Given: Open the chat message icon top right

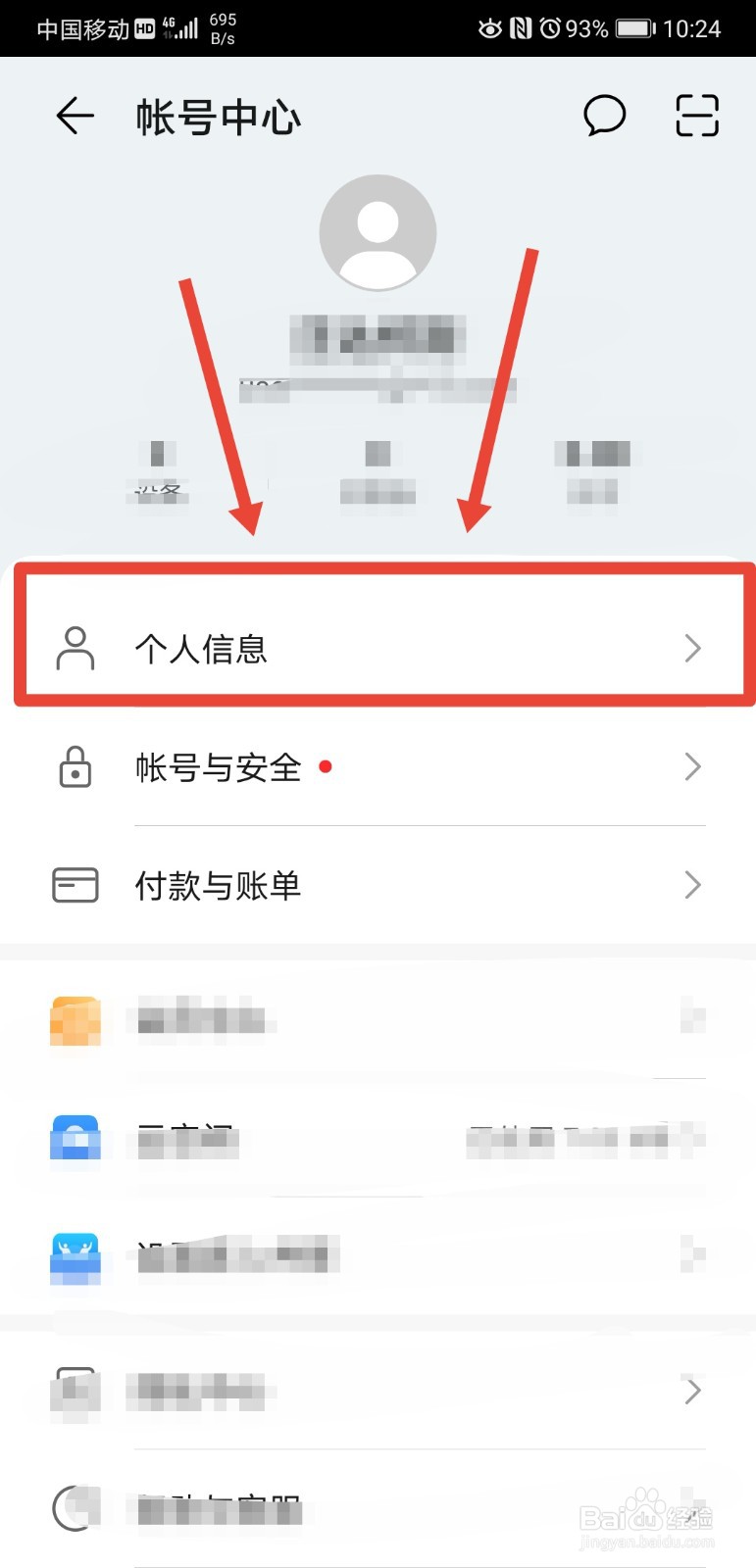Looking at the screenshot, I should click(x=604, y=116).
